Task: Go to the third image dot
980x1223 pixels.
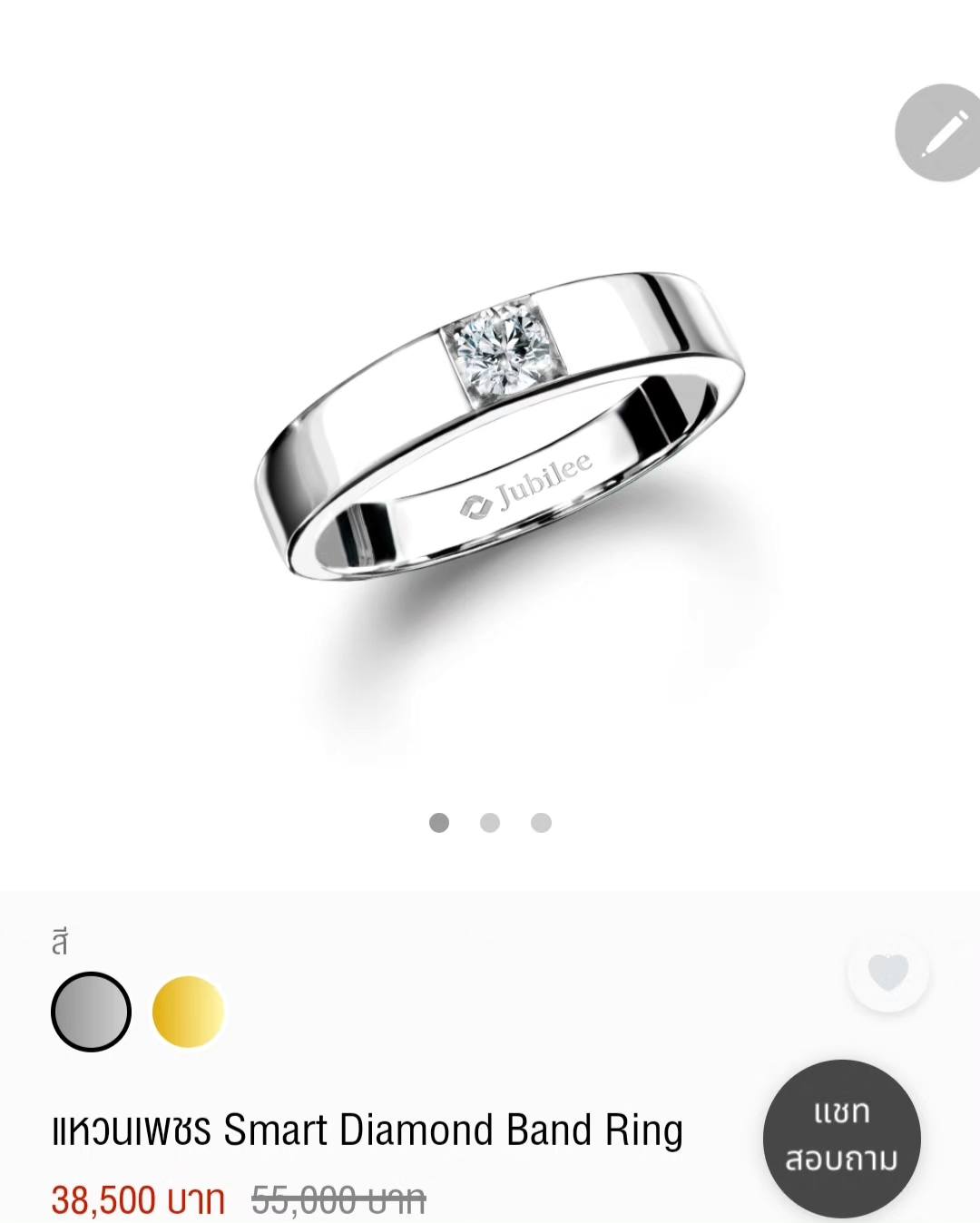Action: 541,823
